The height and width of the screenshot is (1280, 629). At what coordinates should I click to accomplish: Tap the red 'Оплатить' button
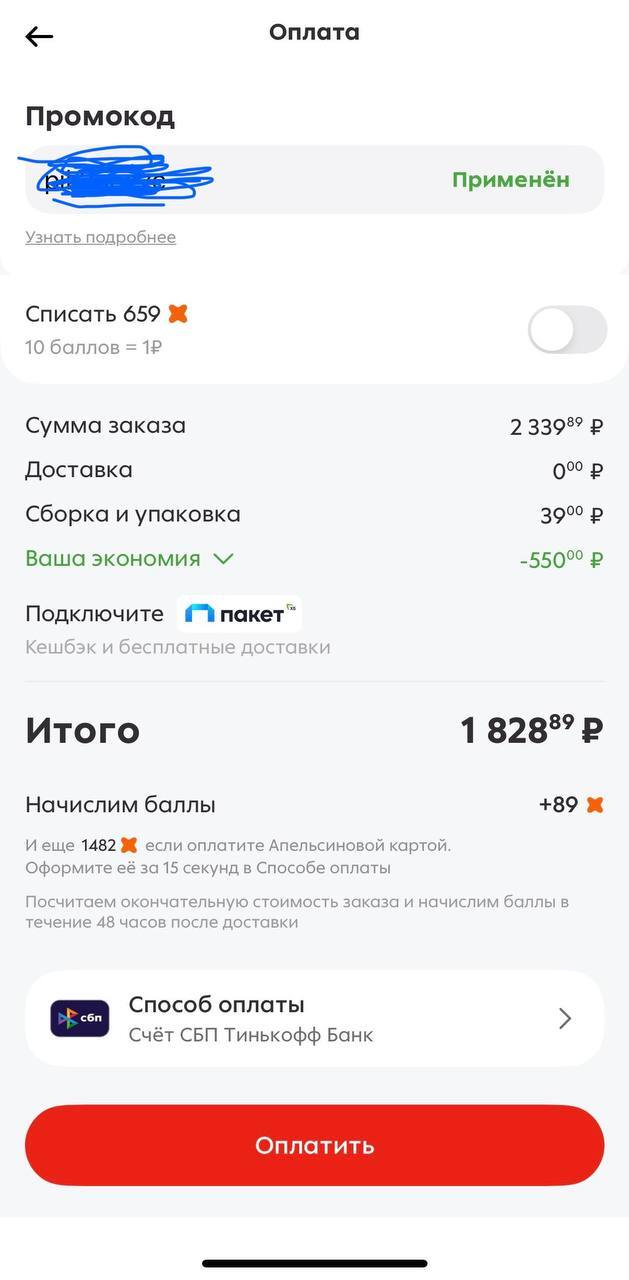tap(314, 1145)
